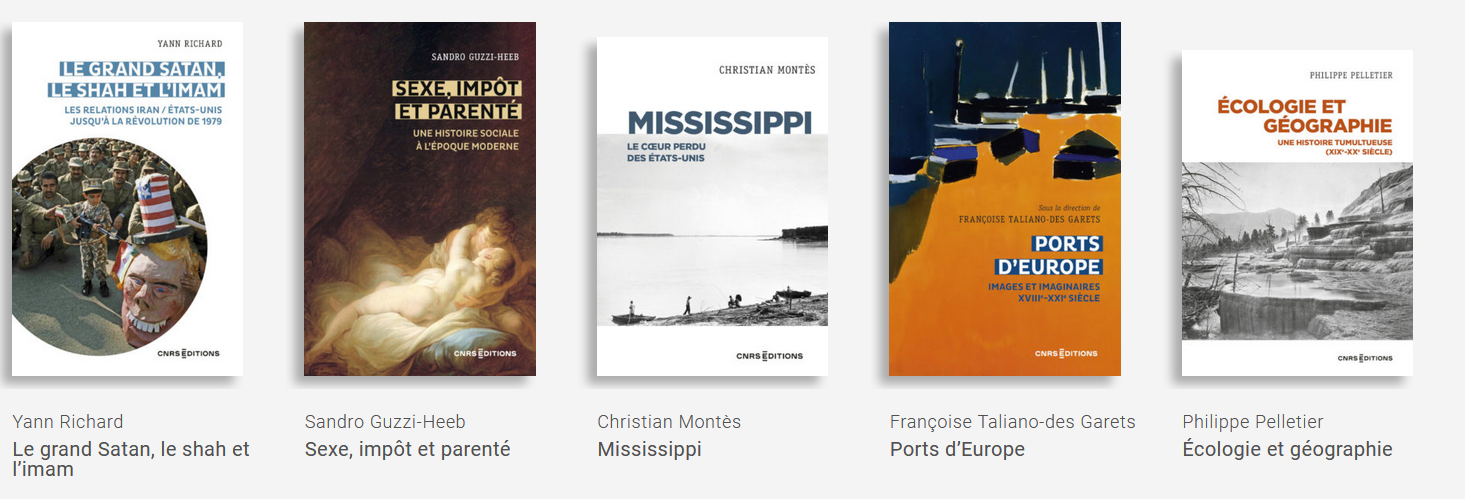Viewport: 1465px width, 499px height.
Task: Select the Sexe, impôt et parenté title link
Action: tap(407, 449)
